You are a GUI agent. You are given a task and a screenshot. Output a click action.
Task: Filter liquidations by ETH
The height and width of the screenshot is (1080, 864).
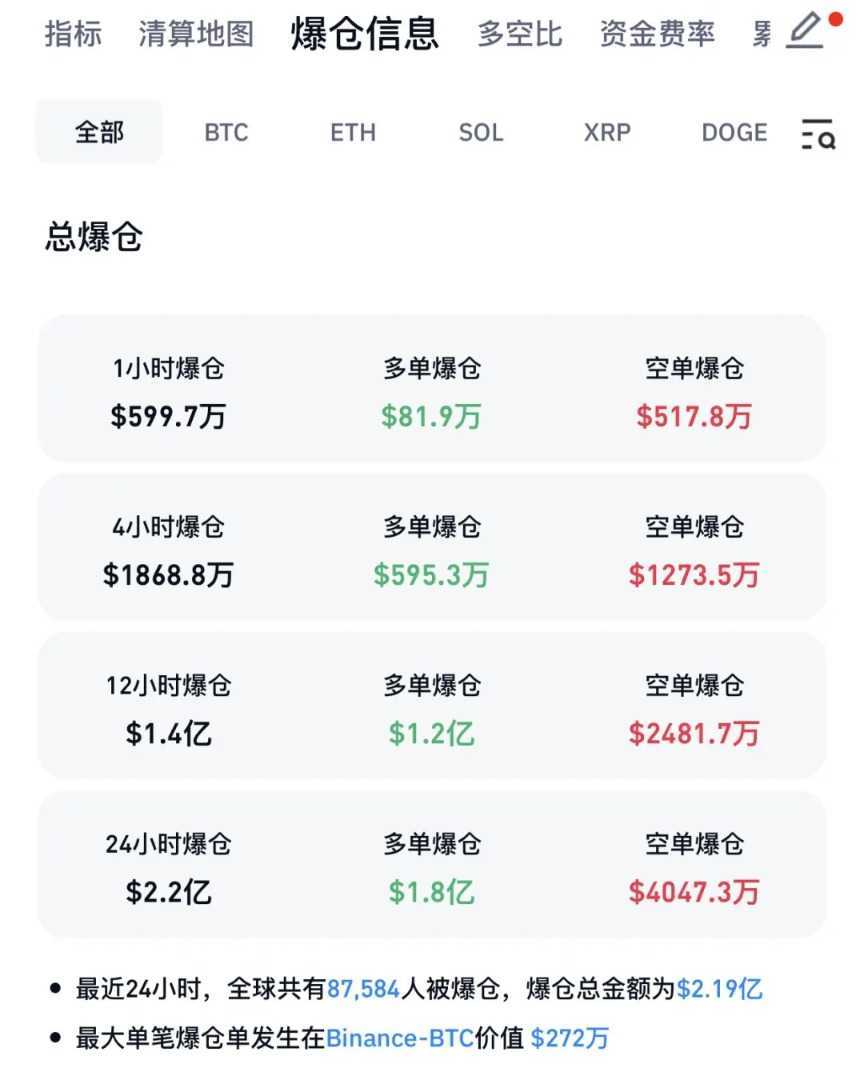[x=353, y=133]
